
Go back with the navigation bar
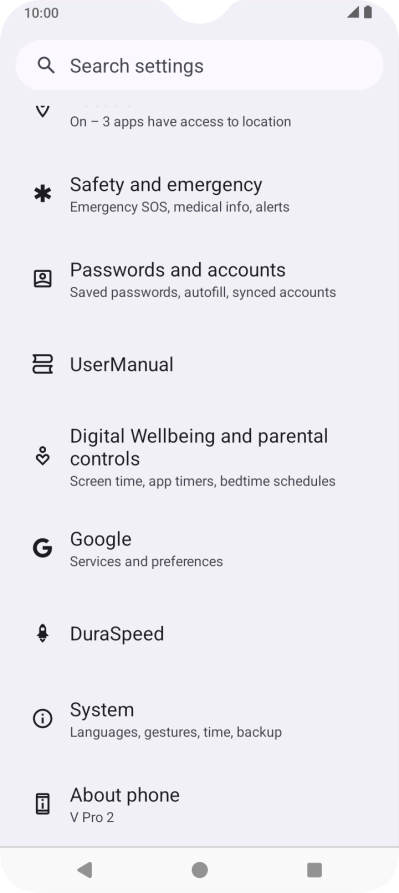pos(85,870)
